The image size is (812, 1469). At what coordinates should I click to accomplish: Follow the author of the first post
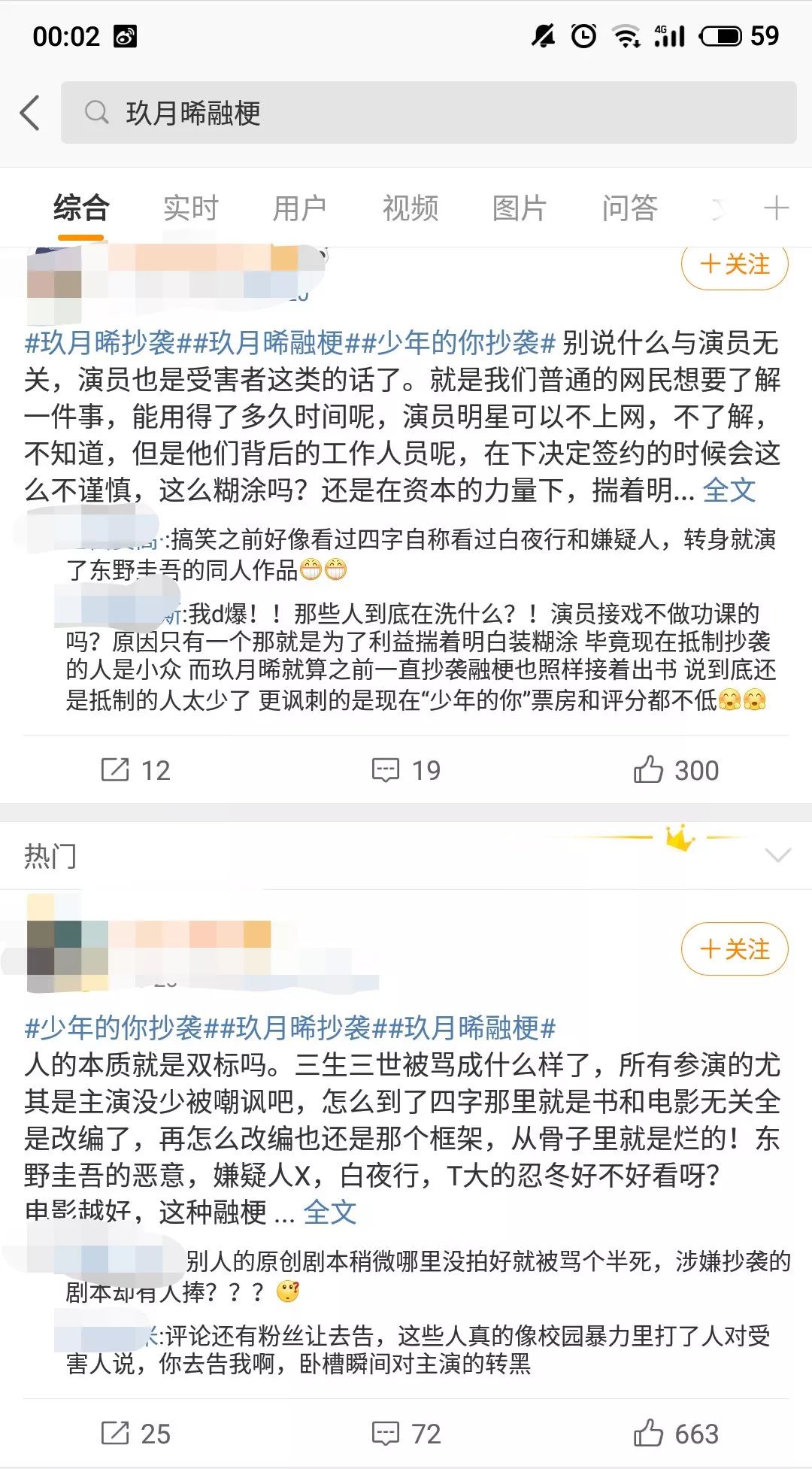[735, 264]
